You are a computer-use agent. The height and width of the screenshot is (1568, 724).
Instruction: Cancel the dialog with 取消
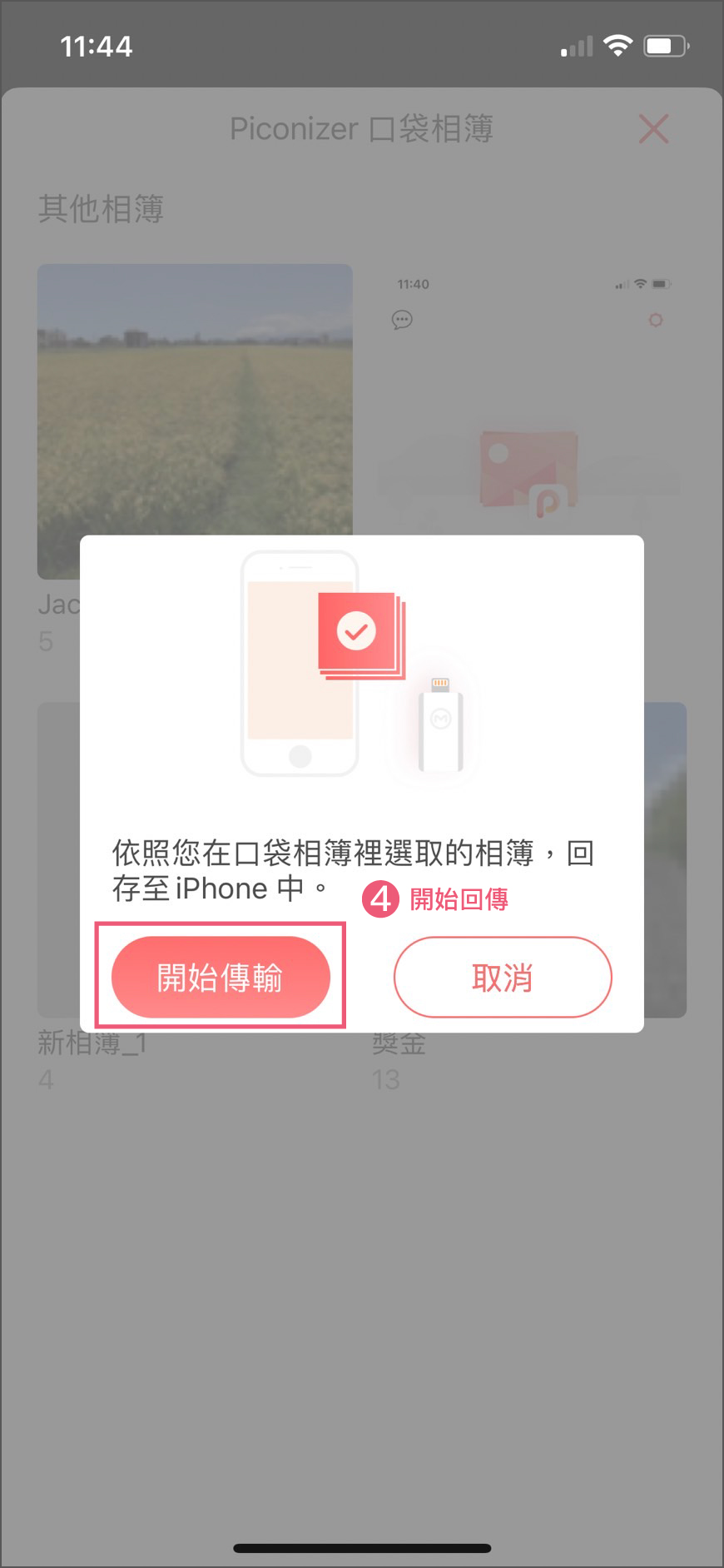pyautogui.click(x=502, y=978)
